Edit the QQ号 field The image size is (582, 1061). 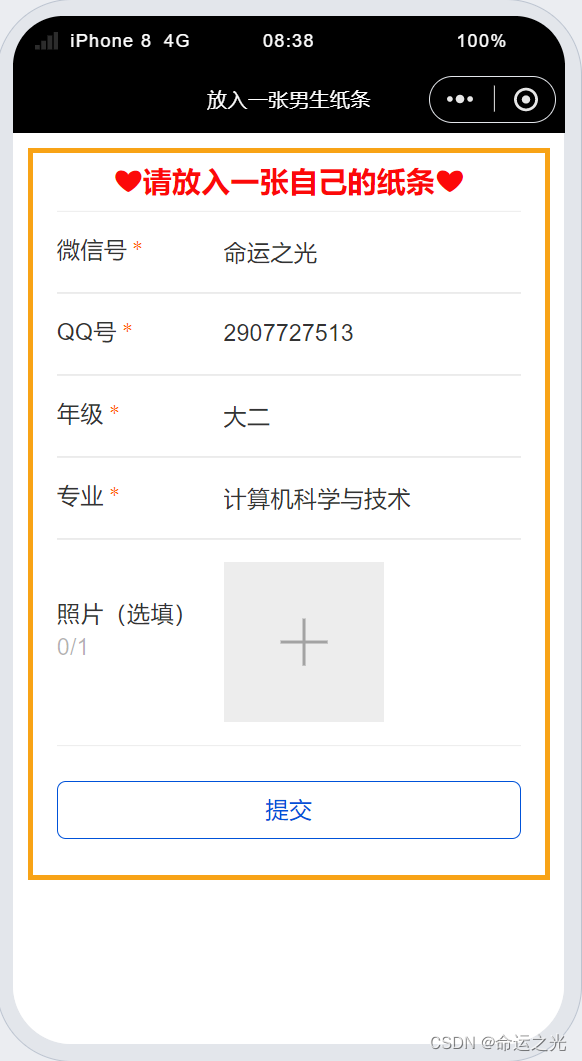tap(372, 333)
